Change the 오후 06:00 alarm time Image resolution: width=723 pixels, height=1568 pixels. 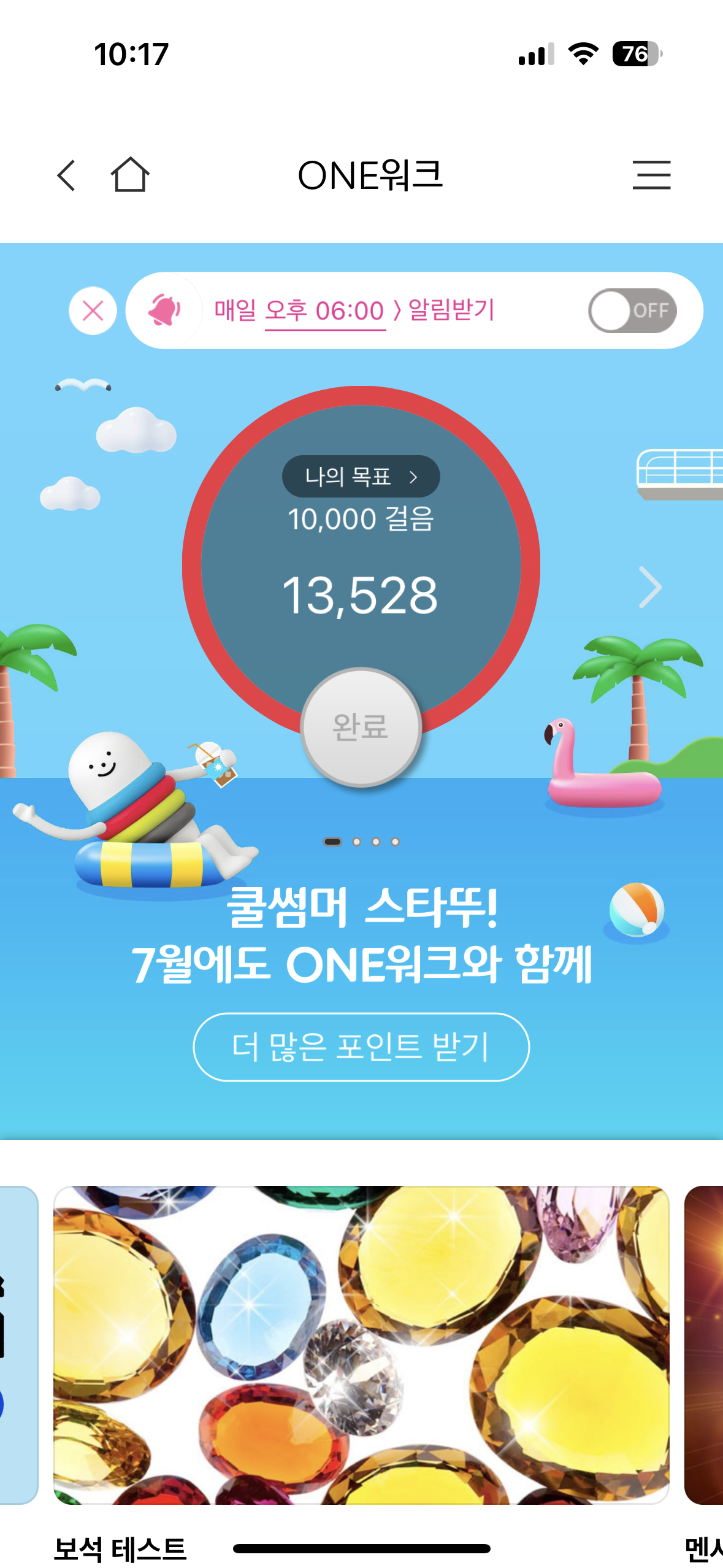[325, 312]
